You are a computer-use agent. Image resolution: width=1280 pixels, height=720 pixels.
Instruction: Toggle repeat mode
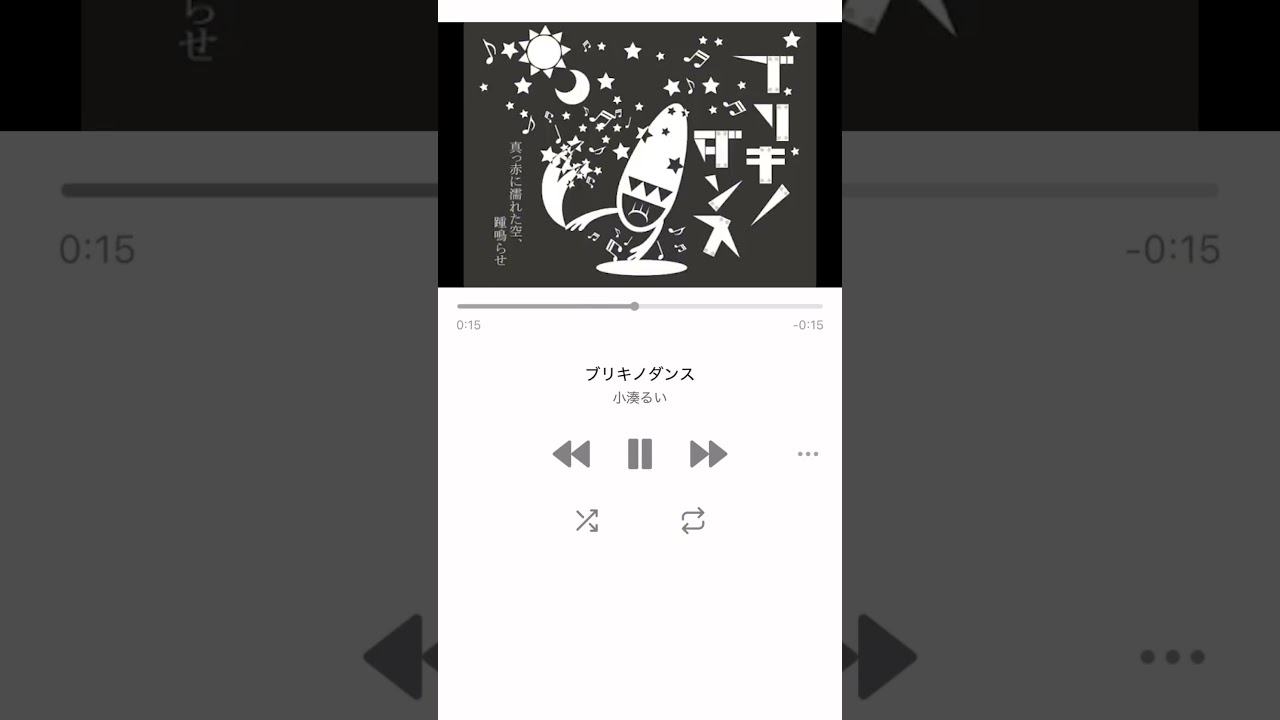click(693, 520)
